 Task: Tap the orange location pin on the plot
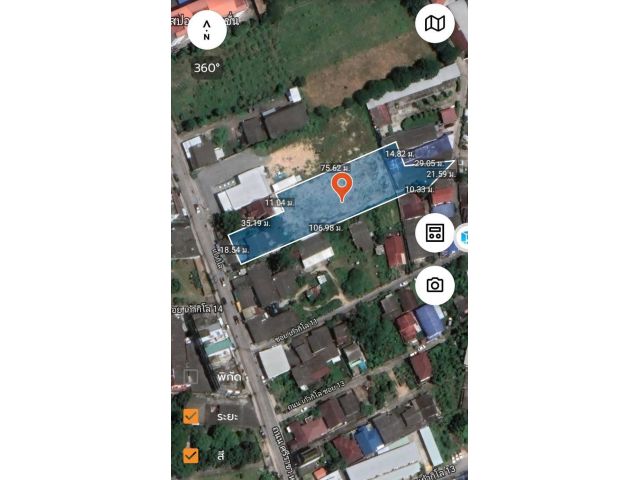341,186
